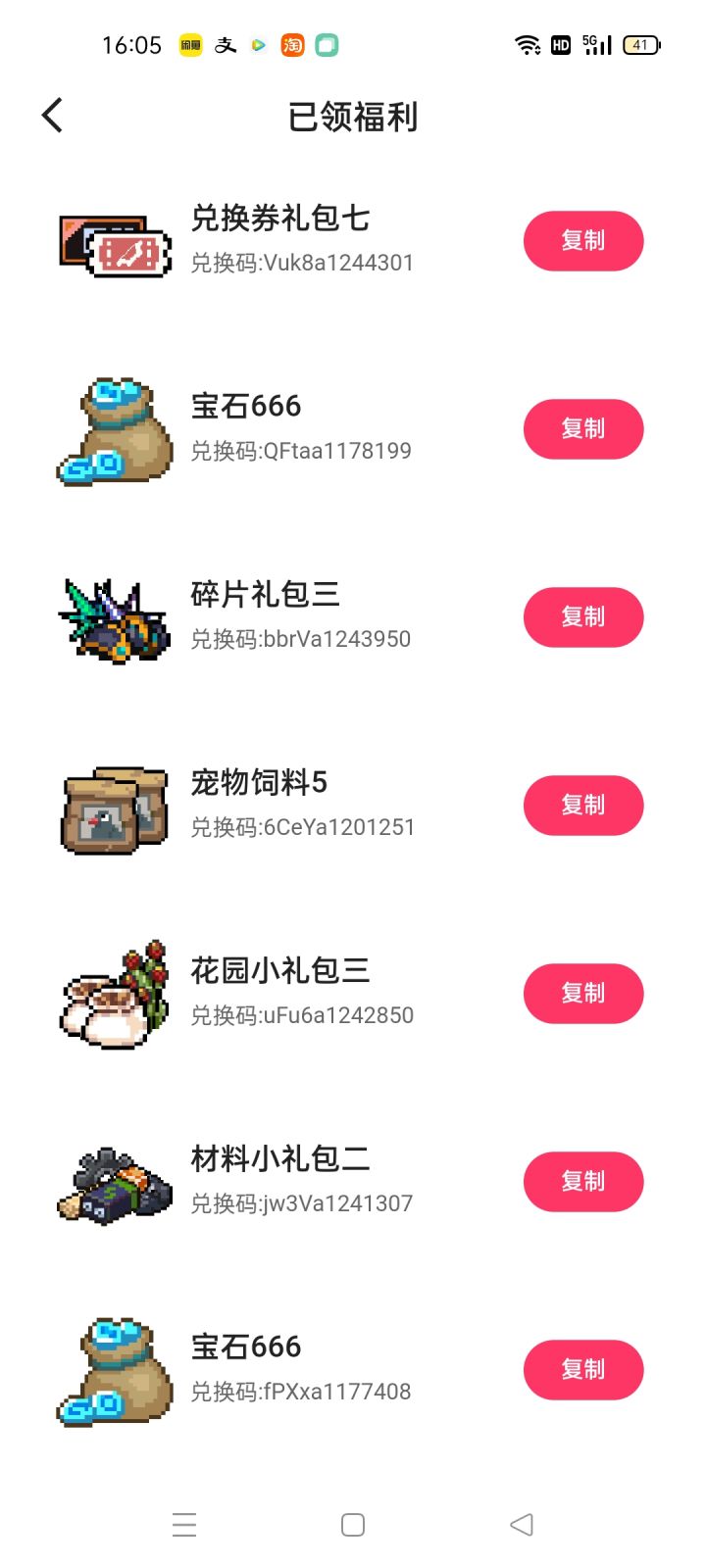
Task: Copy the code ending in 1177408 for 宝石666
Action: point(582,1370)
